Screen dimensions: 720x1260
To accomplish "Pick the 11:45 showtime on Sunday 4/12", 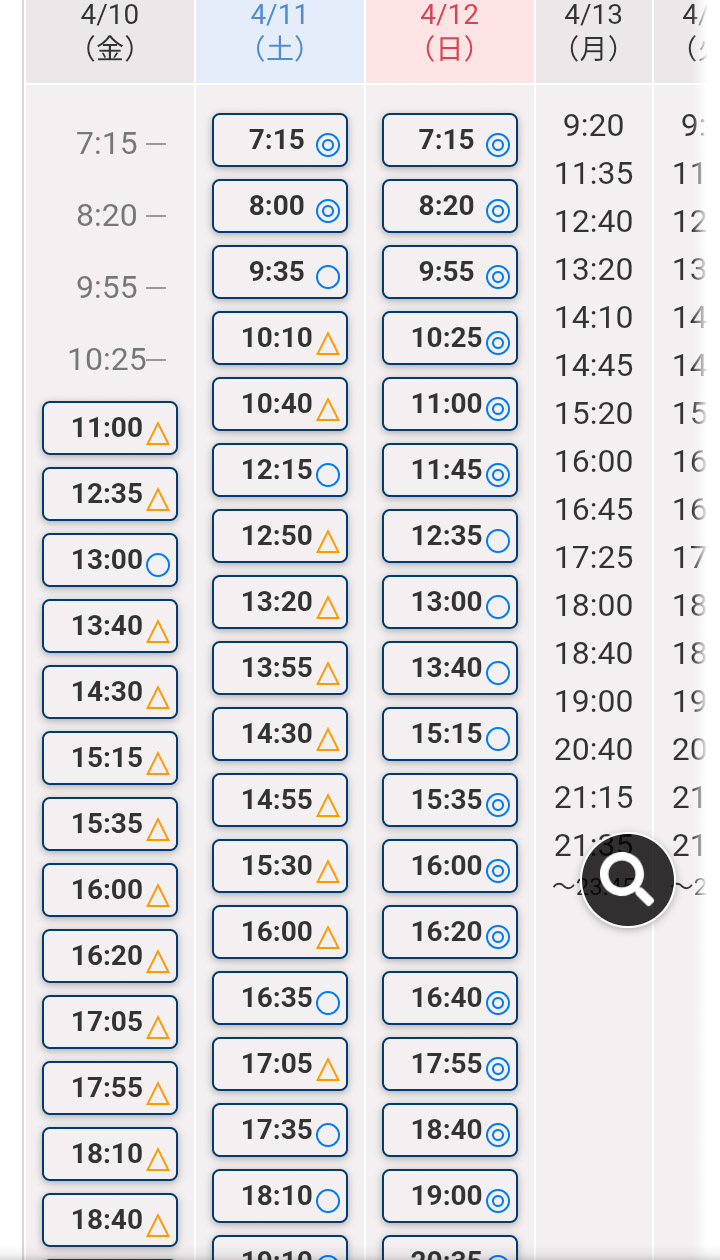I will tap(450, 470).
